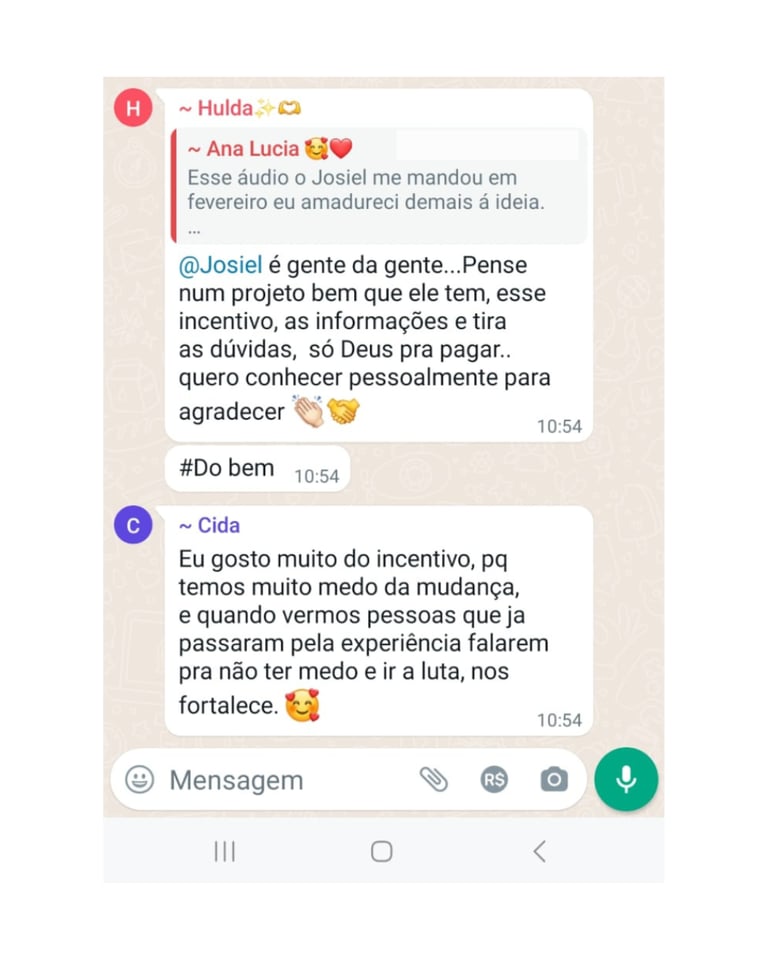Attach a file with the paperclip
This screenshot has height=960, width=768.
433,779
